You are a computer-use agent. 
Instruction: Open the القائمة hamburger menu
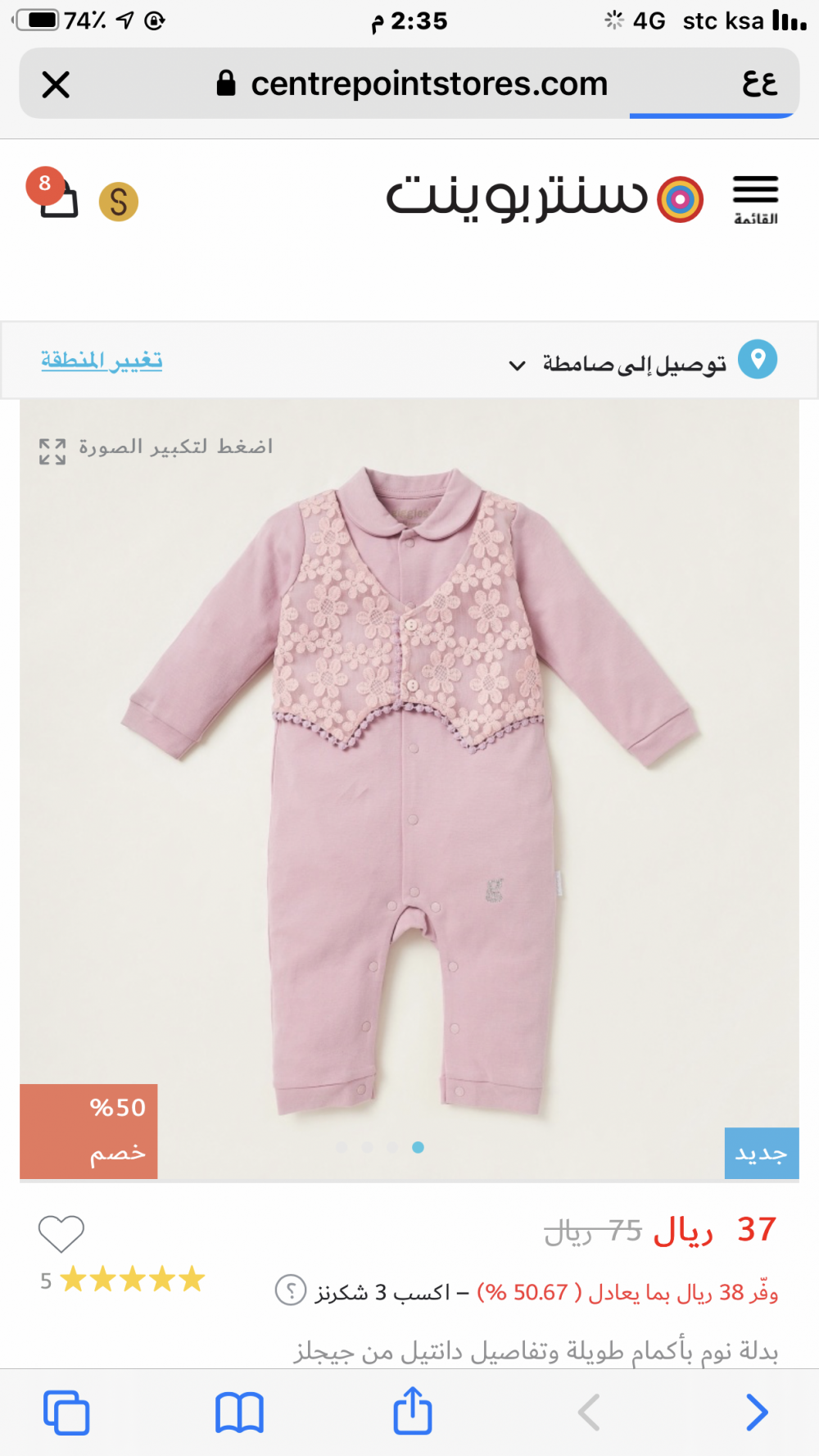pyautogui.click(x=755, y=199)
